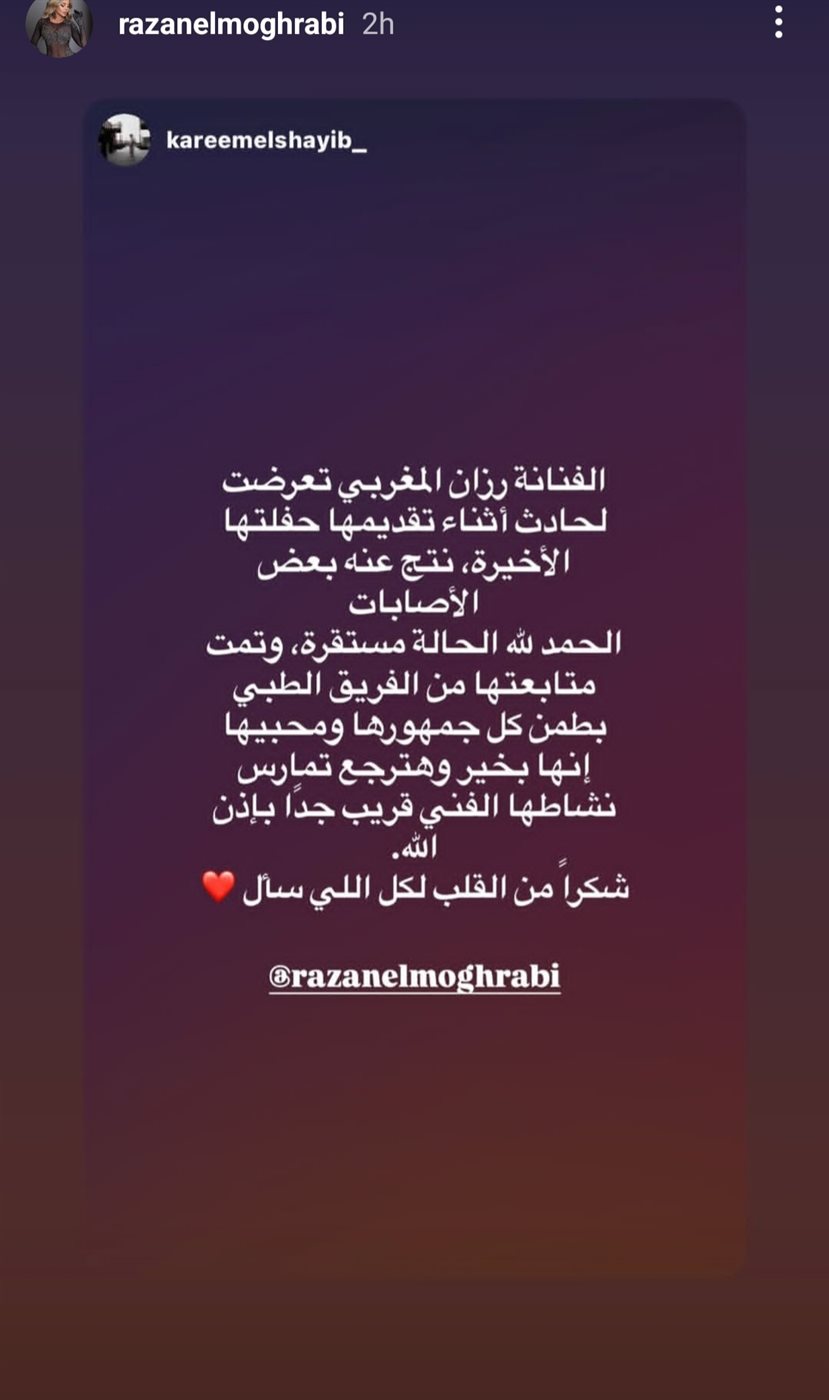Tap the @razanelmoghrabi mention

pos(414,977)
